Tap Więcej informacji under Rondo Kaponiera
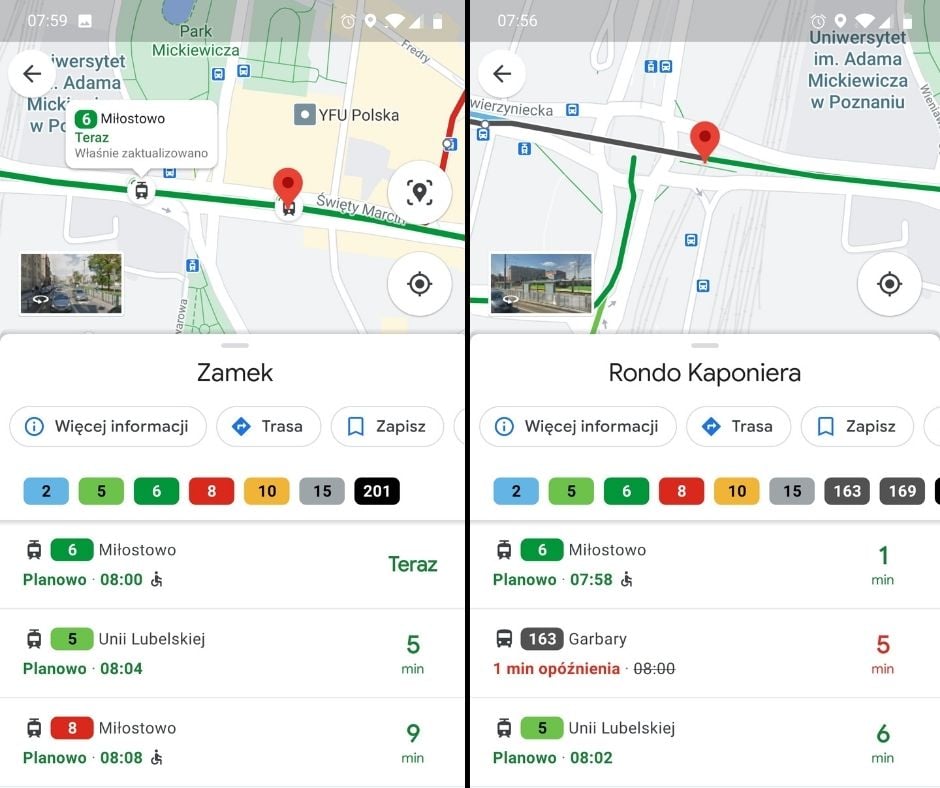The width and height of the screenshot is (940, 788). coord(578,426)
